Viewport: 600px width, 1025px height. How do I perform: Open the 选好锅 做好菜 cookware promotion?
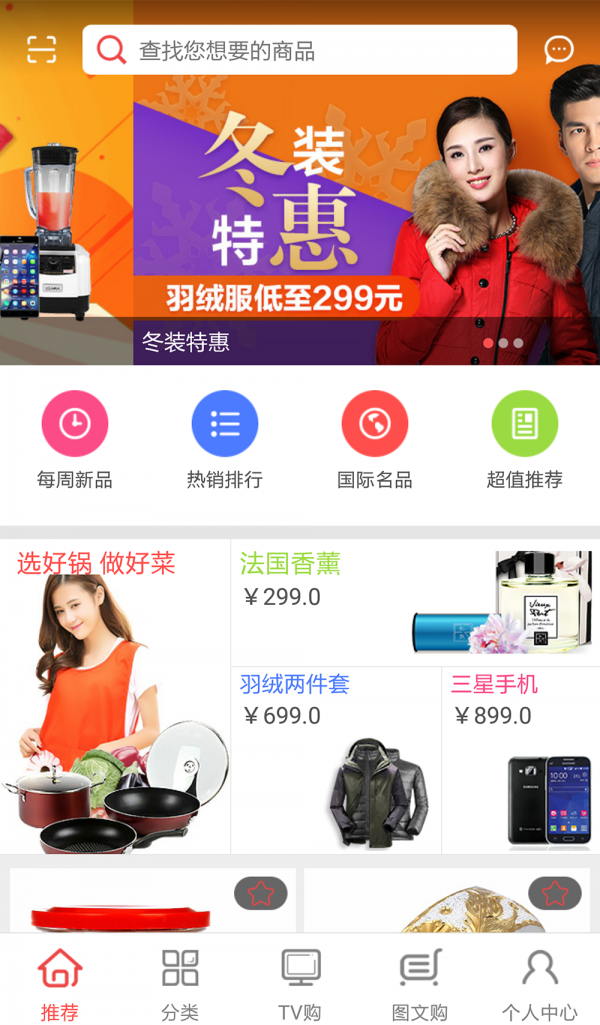tap(115, 700)
